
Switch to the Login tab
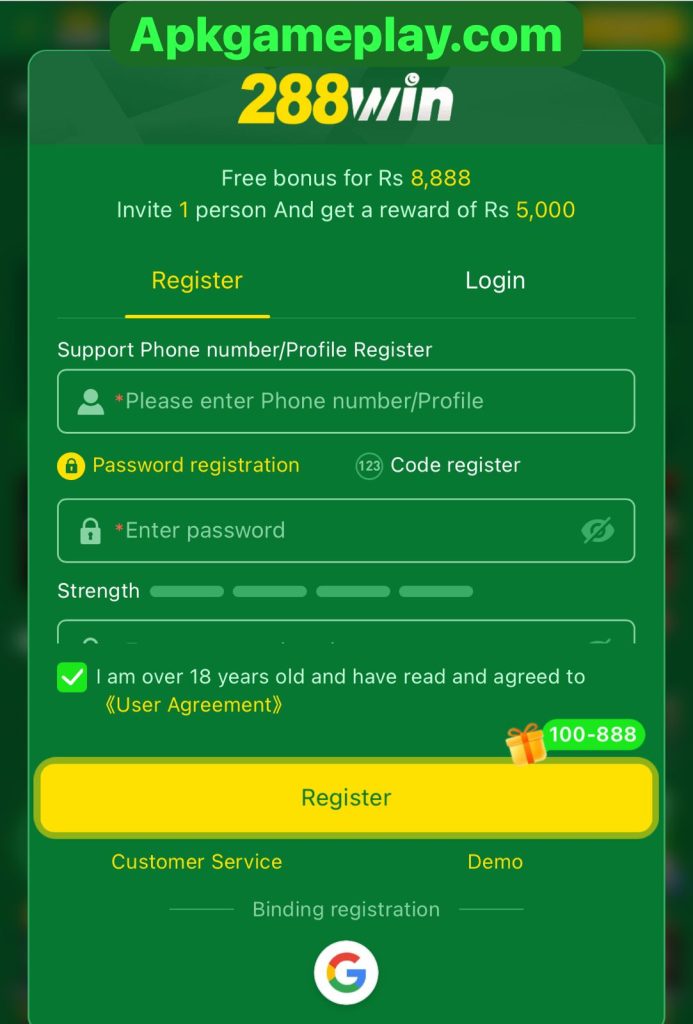(494, 281)
